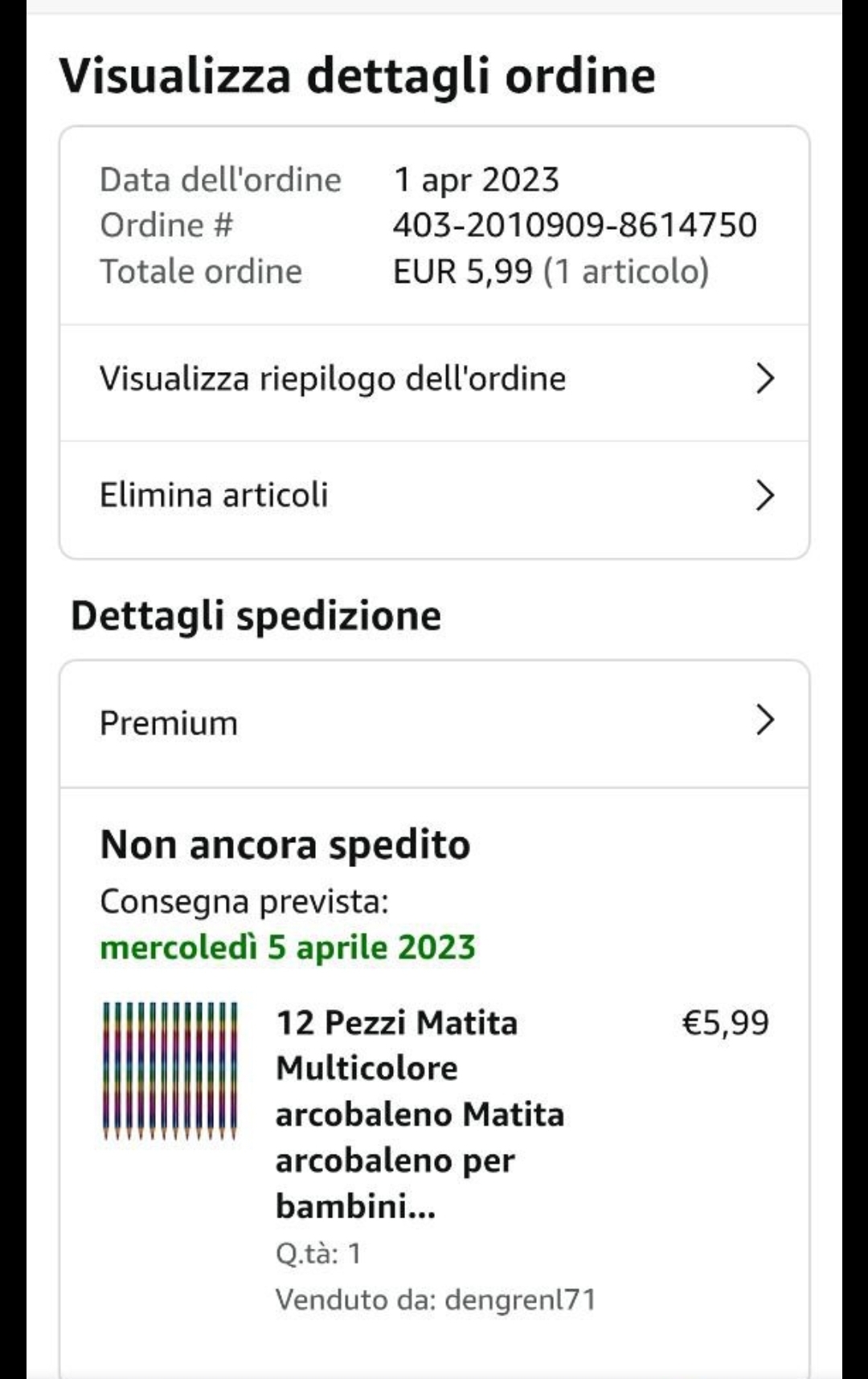Open Visualizza riepilogo dell'ordine
Image resolution: width=868 pixels, height=1379 pixels.
tap(434, 379)
